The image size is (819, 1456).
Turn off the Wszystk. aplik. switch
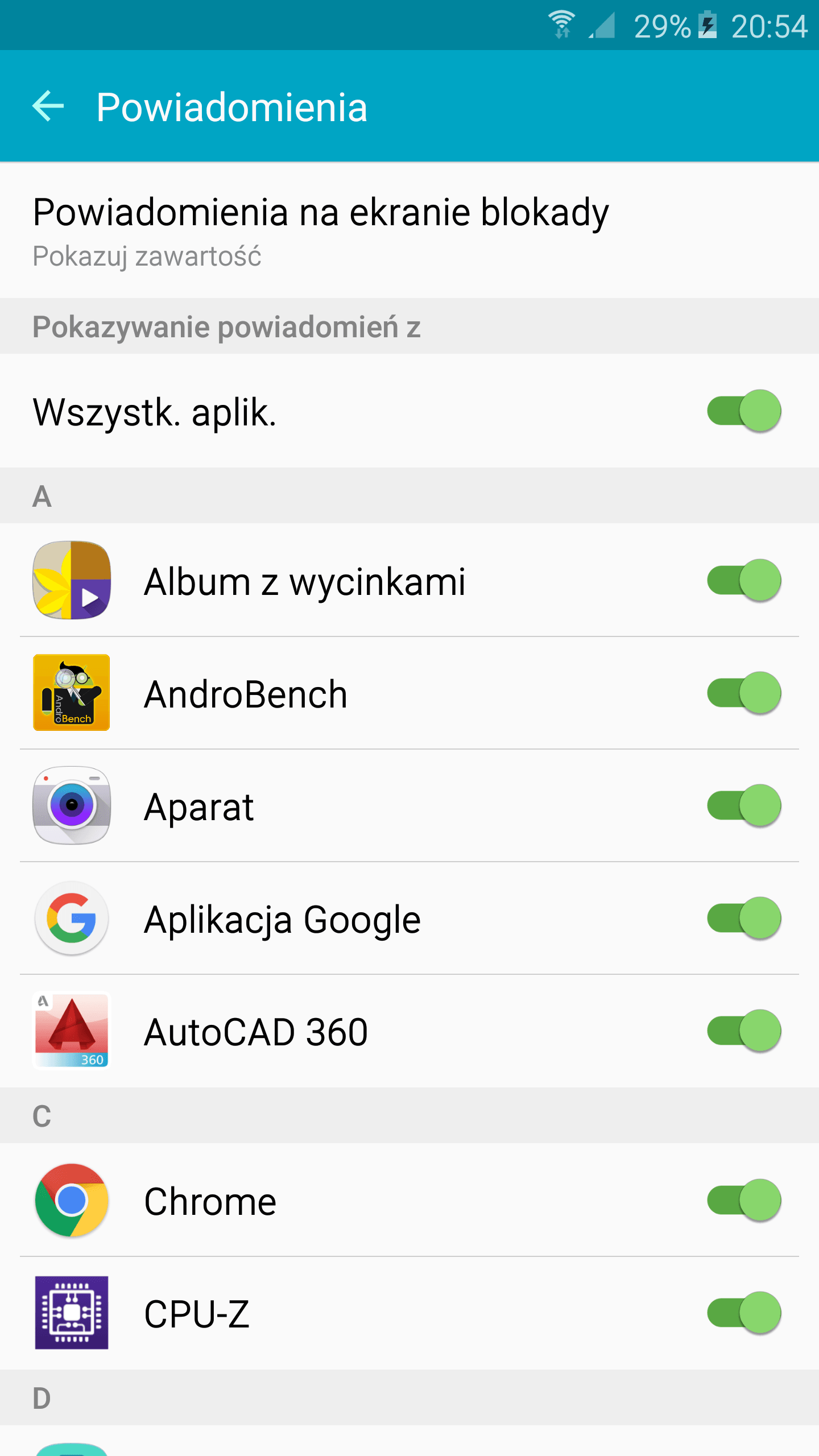744,411
